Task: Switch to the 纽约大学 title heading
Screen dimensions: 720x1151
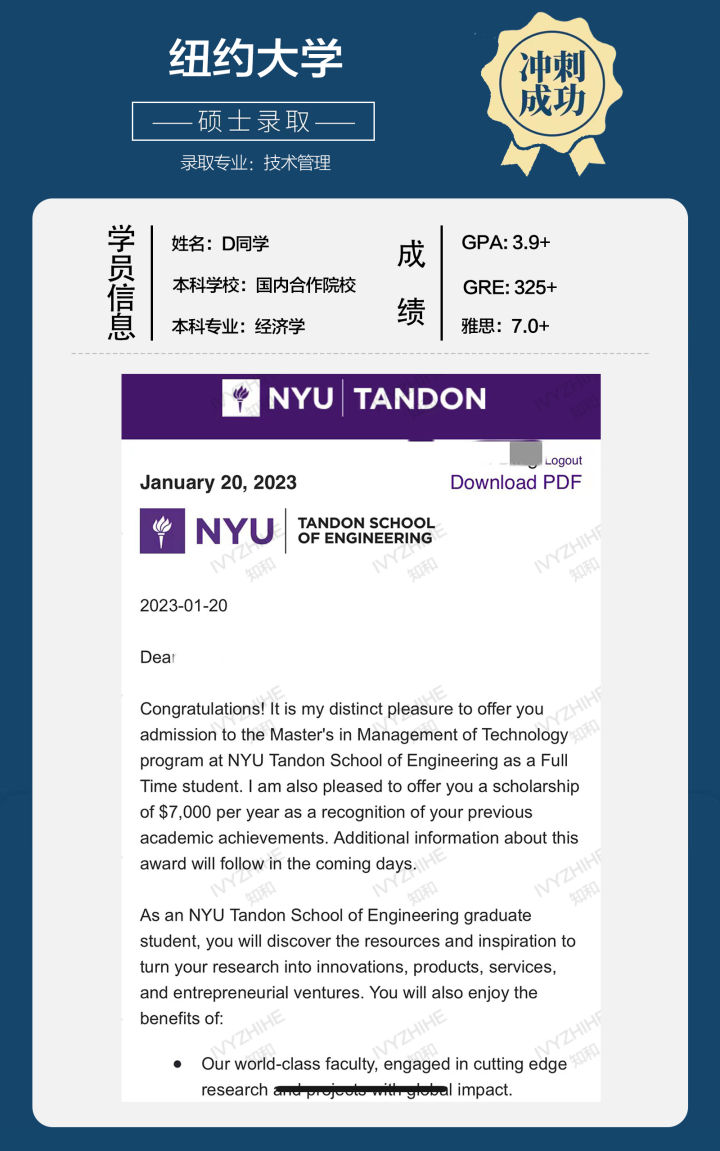Action: click(252, 59)
